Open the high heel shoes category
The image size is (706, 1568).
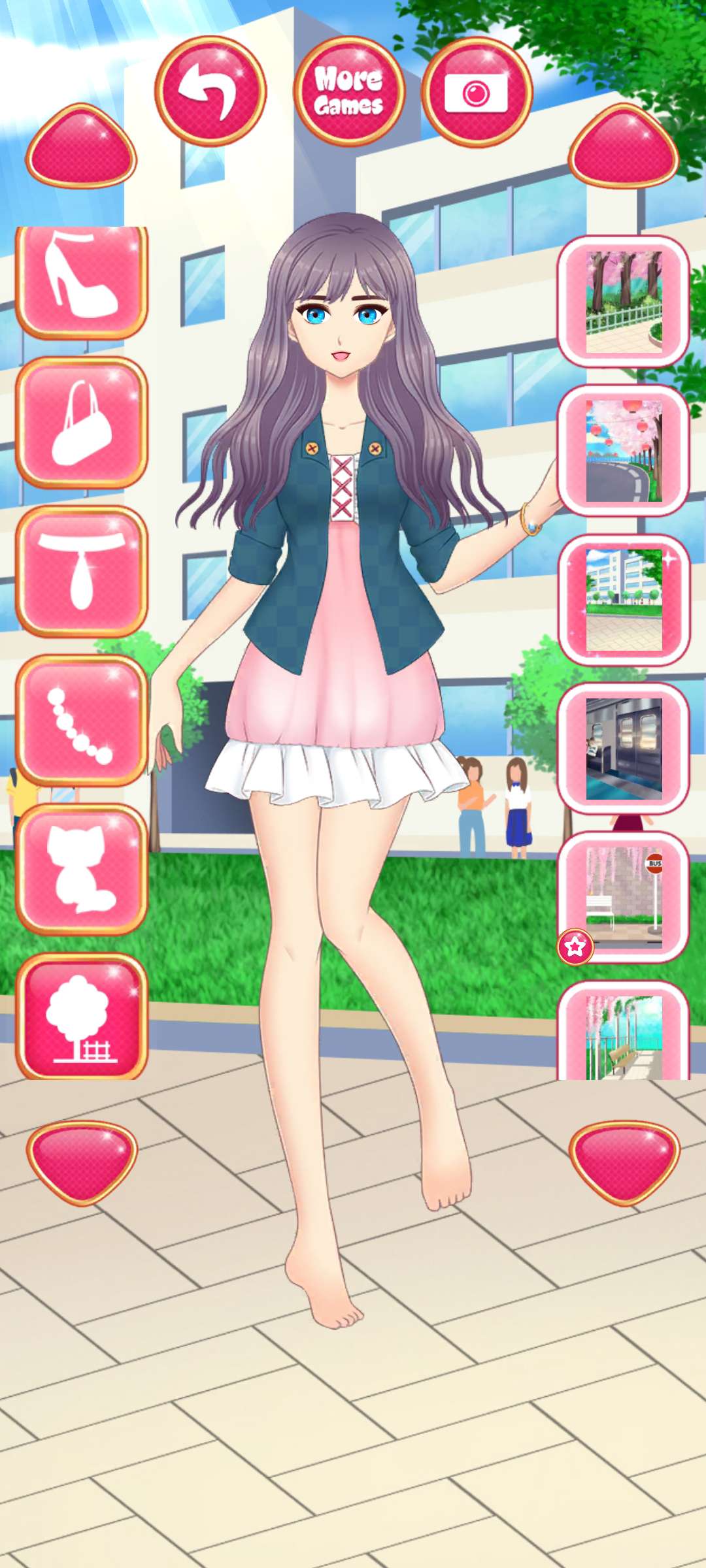[x=82, y=281]
